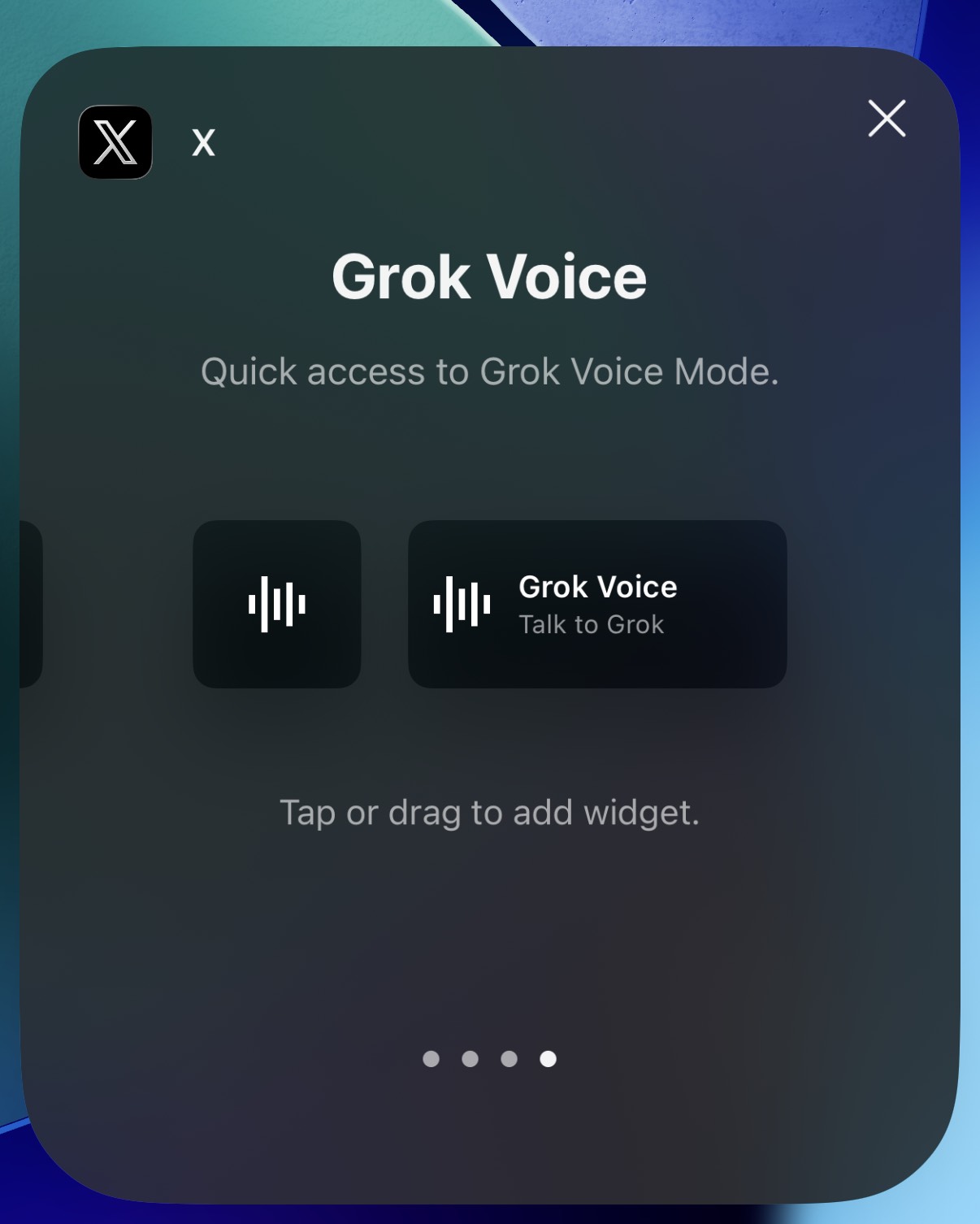Tap the Talk to Grok label

coord(590,625)
